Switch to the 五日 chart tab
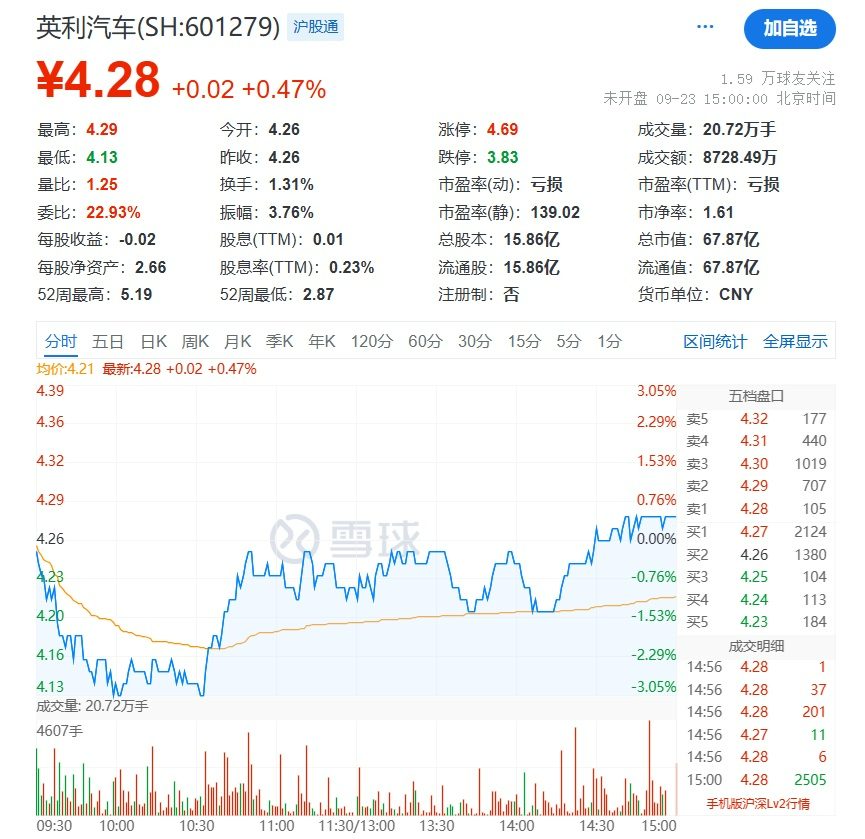The image size is (865, 839). click(108, 341)
